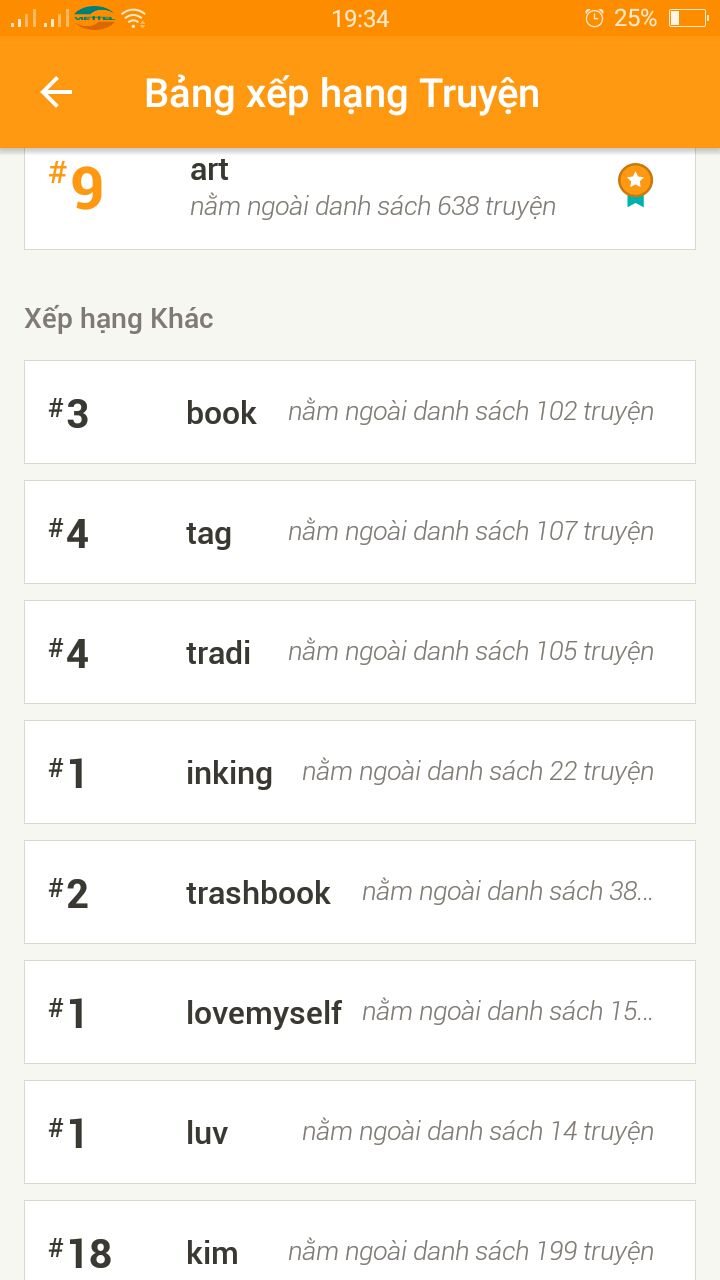Viewport: 720px width, 1280px height.
Task: View the kim ranking row
Action: click(x=360, y=1240)
